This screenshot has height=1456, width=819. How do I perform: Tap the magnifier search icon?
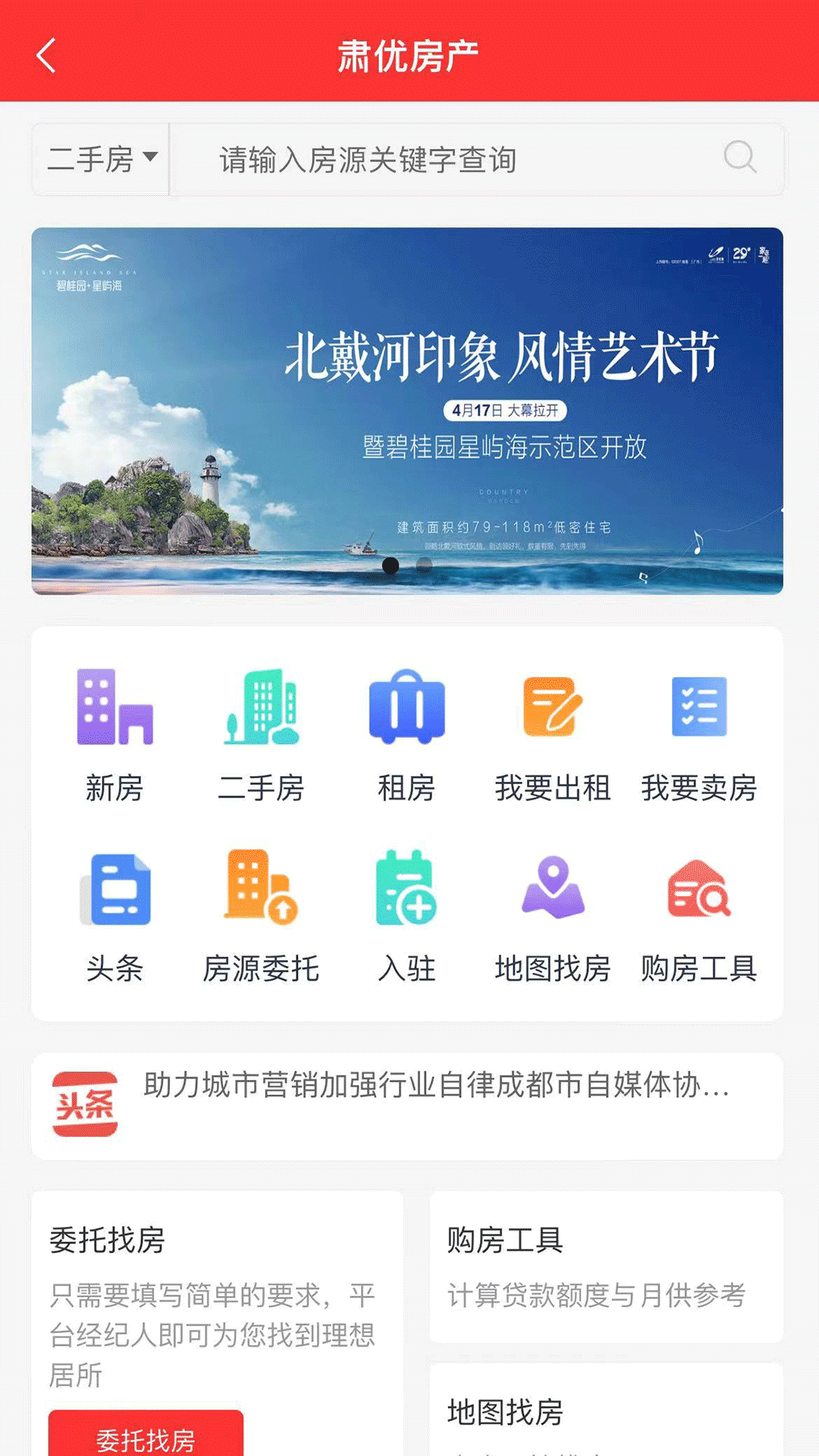[x=739, y=158]
